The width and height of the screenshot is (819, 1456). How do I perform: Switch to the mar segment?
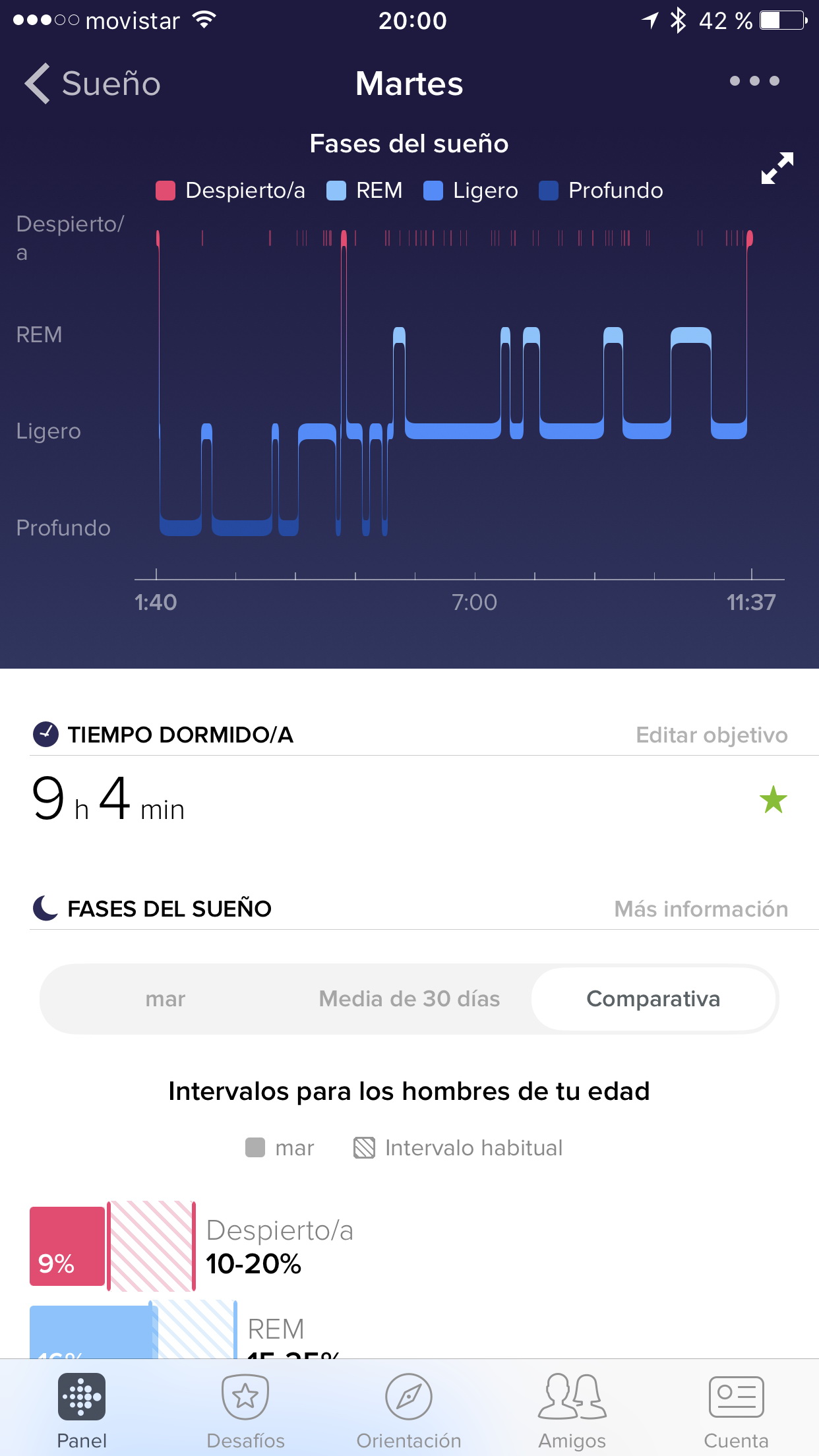[x=165, y=999]
